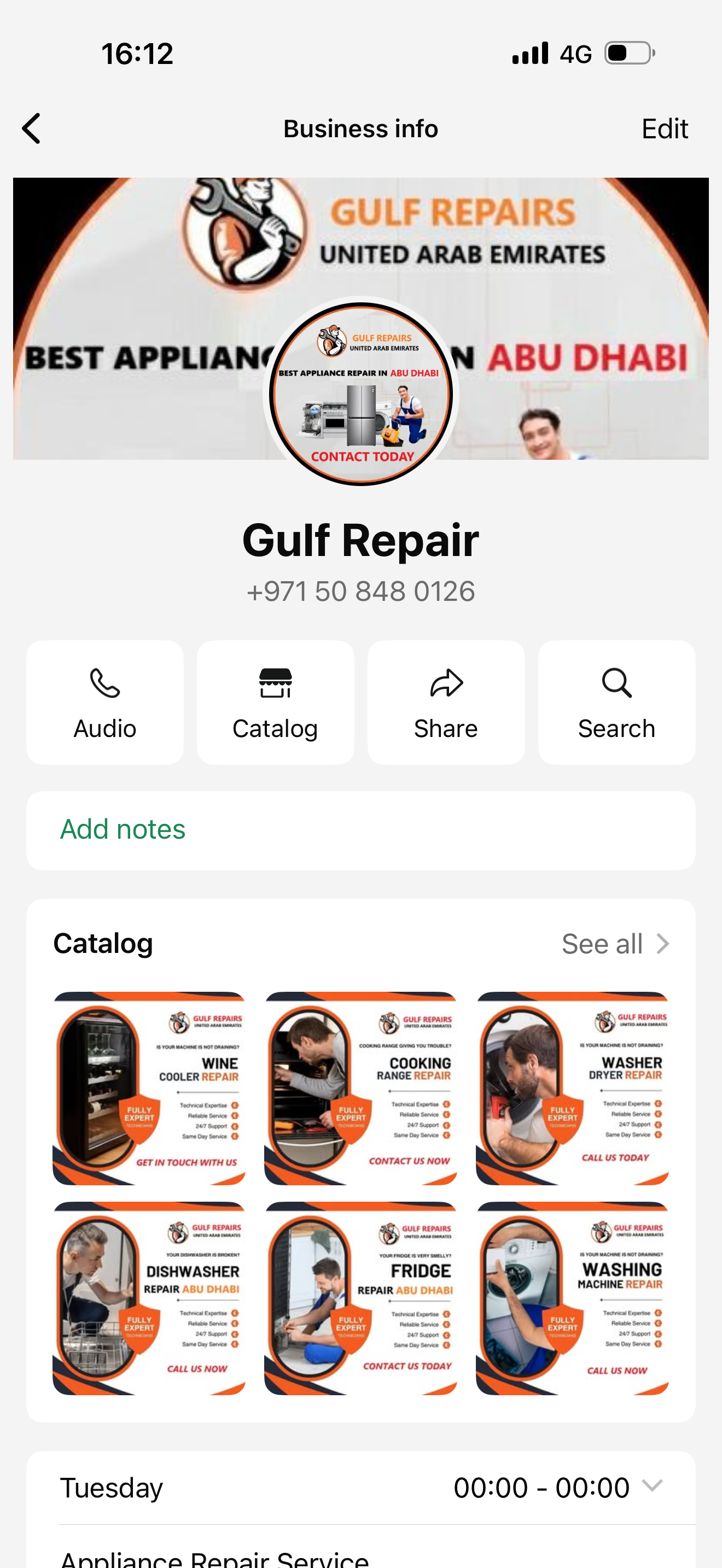722x1568 pixels.
Task: Share this business profile
Action: coord(446,703)
